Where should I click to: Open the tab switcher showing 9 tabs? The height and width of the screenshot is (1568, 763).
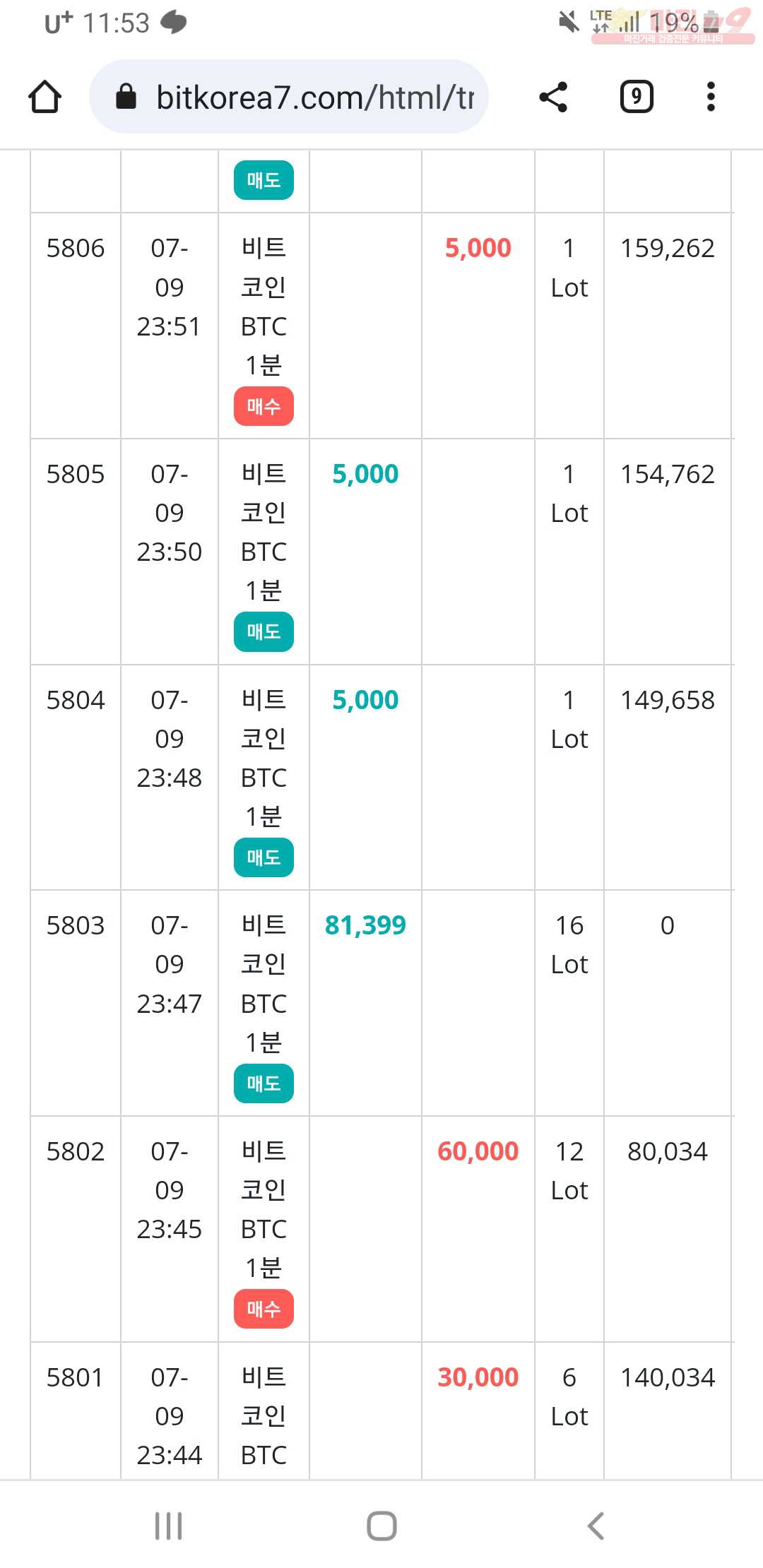click(637, 97)
